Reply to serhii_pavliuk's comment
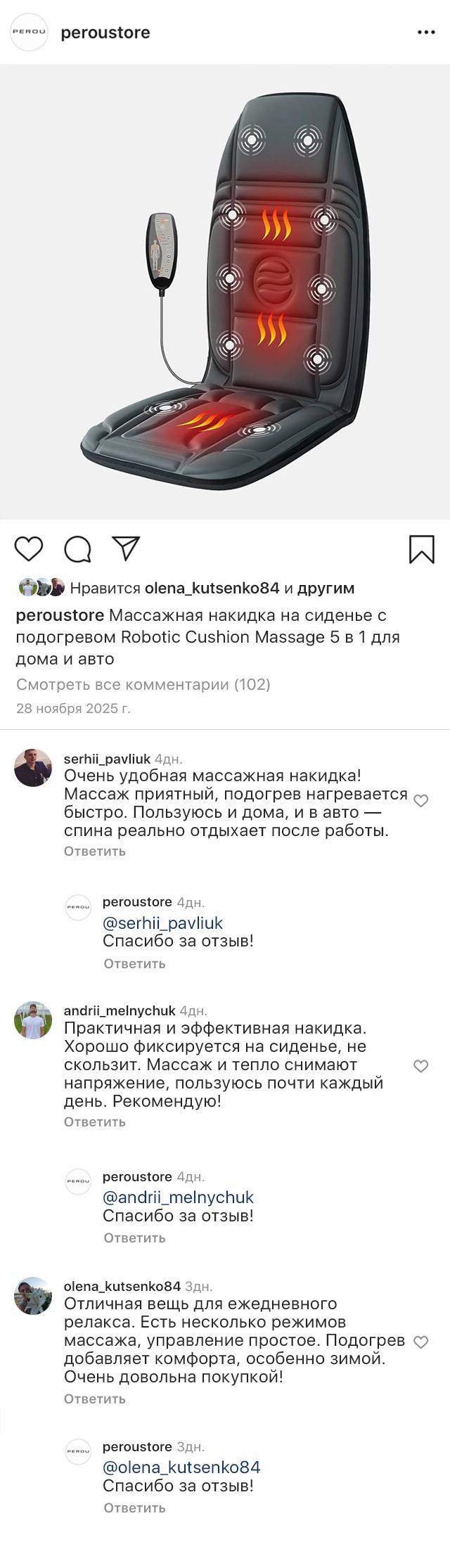This screenshot has height=1568, width=450. pyautogui.click(x=94, y=851)
